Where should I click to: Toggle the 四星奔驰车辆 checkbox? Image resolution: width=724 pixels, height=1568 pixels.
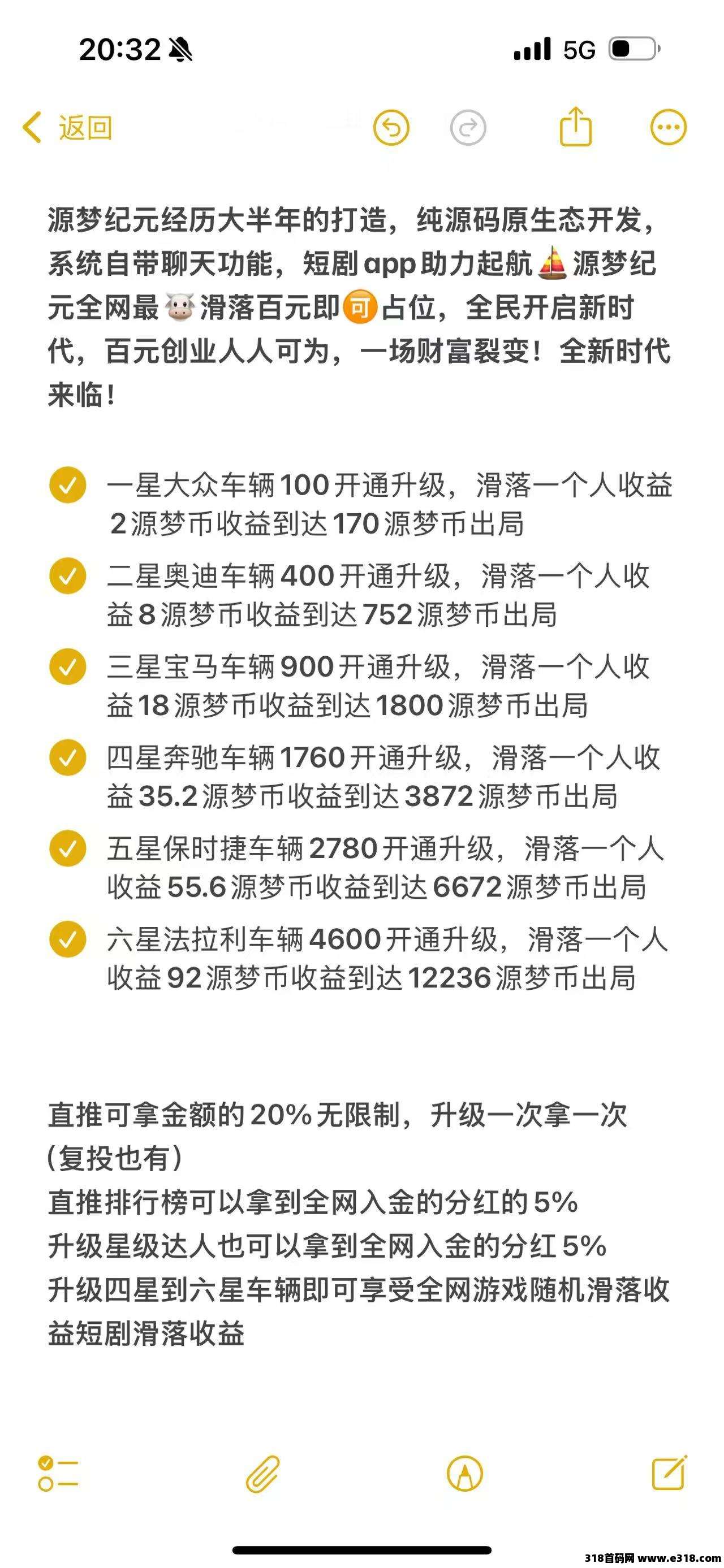click(x=67, y=757)
